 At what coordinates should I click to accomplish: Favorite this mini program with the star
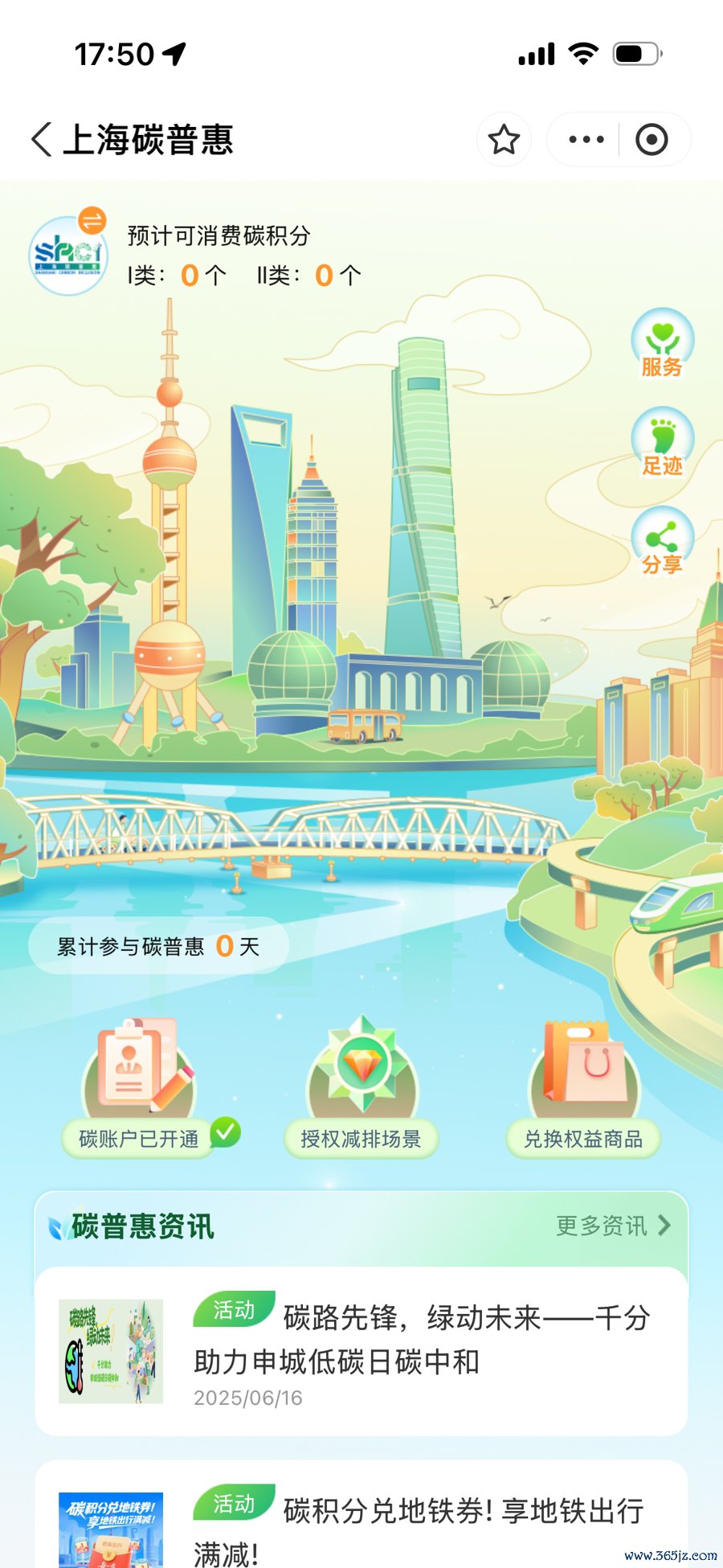point(504,140)
